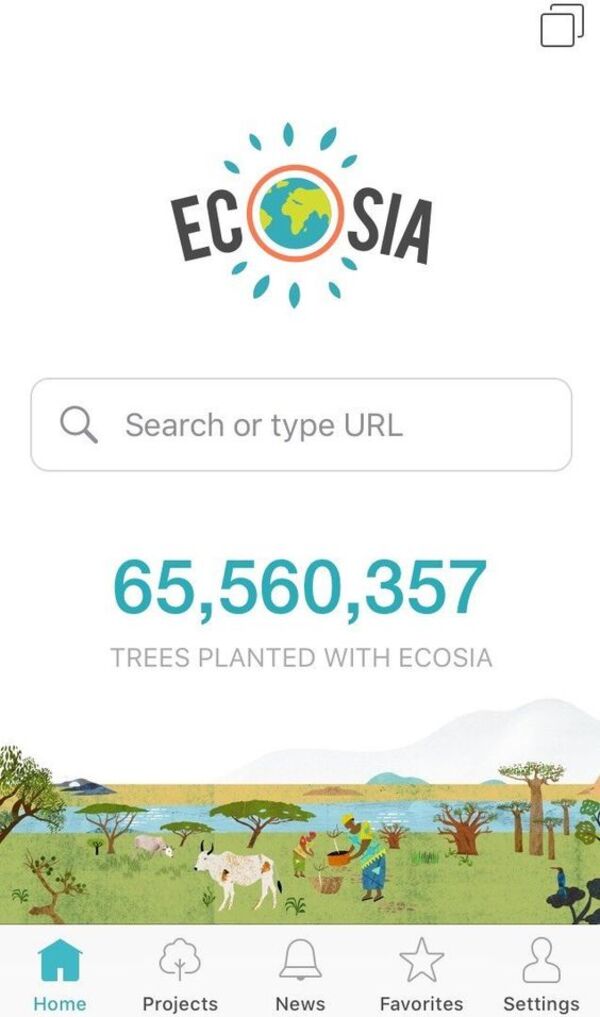Open the Settings tab

click(x=541, y=975)
